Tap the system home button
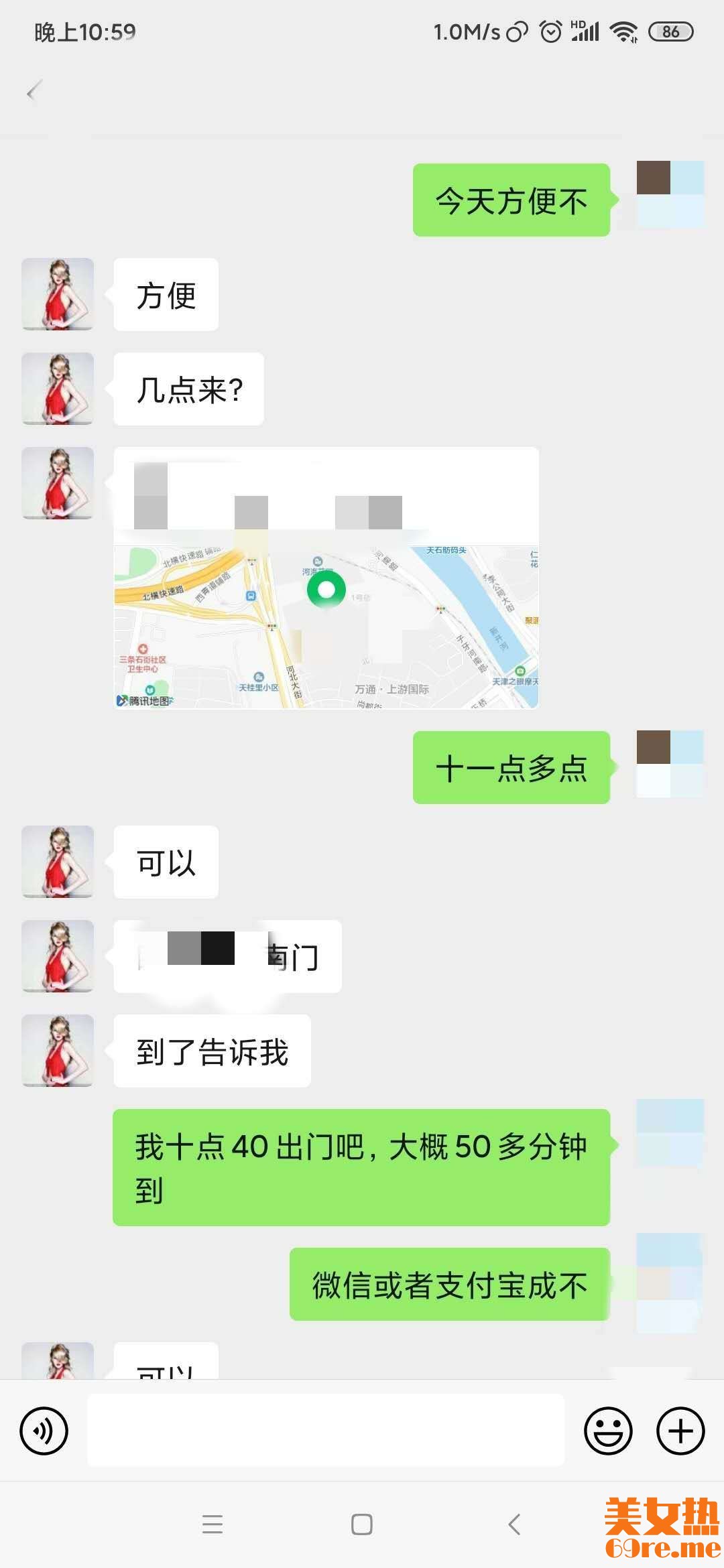 click(362, 1524)
